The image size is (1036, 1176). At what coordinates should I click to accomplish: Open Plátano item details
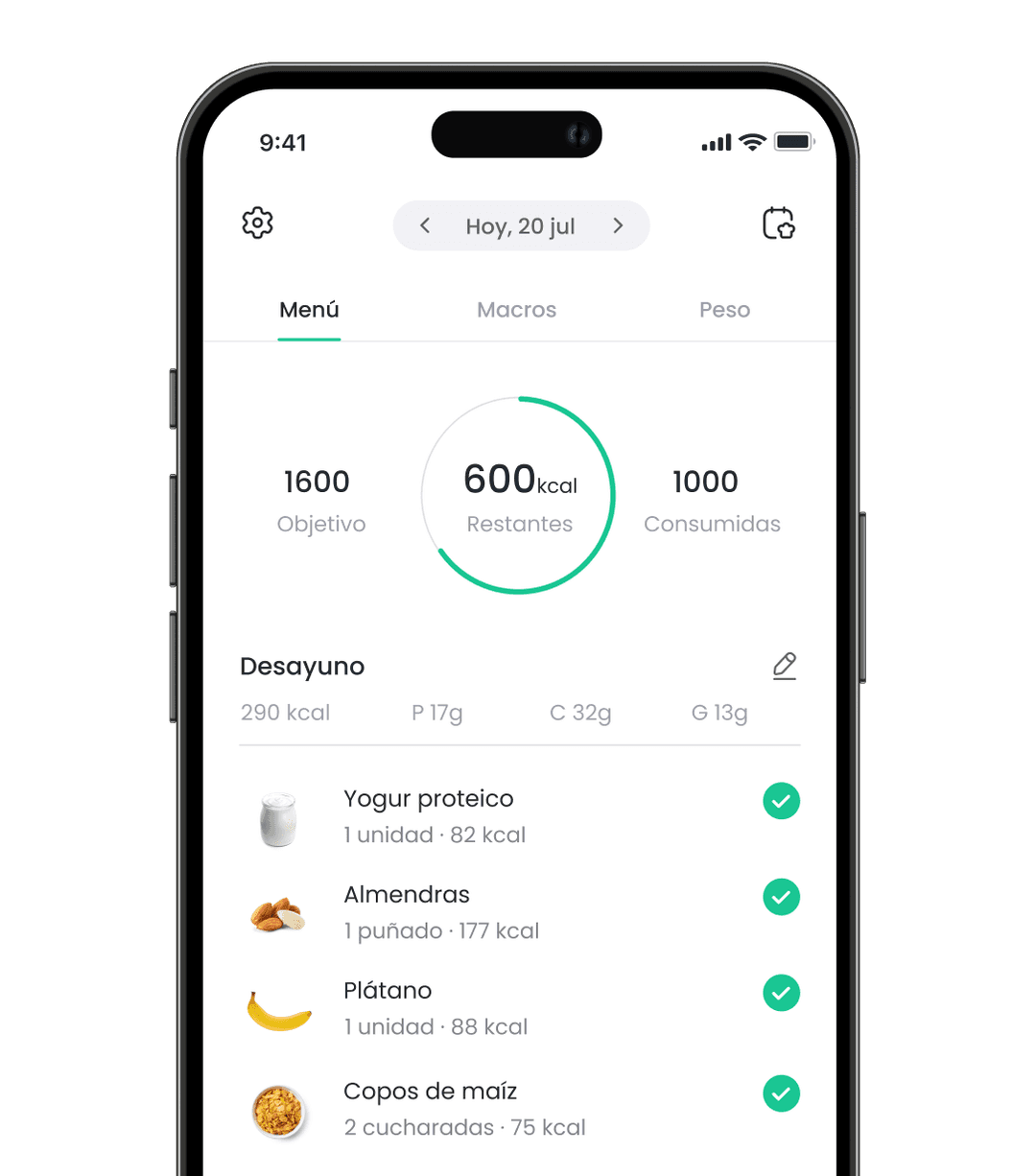(388, 1007)
